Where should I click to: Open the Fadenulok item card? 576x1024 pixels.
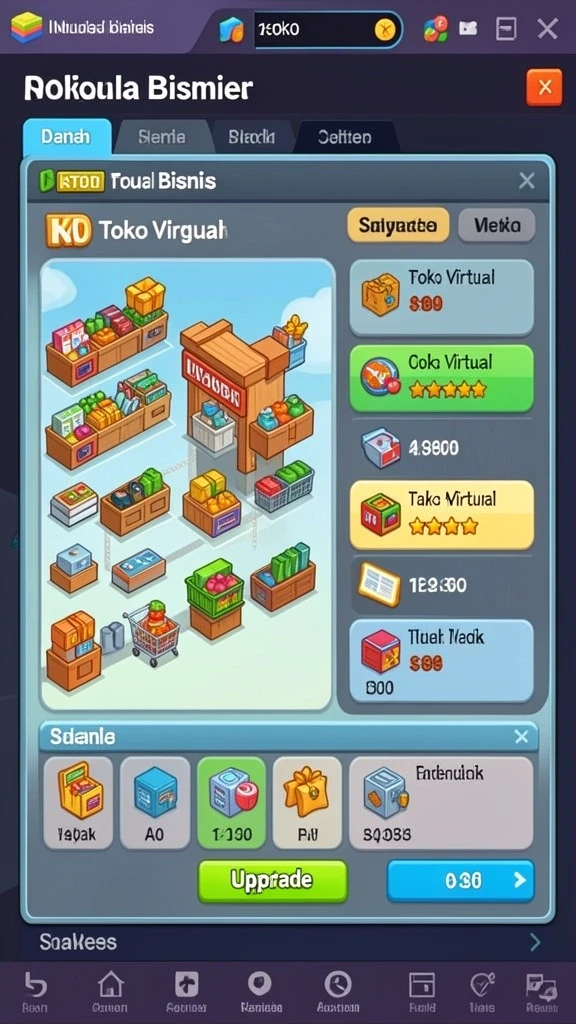[x=441, y=803]
